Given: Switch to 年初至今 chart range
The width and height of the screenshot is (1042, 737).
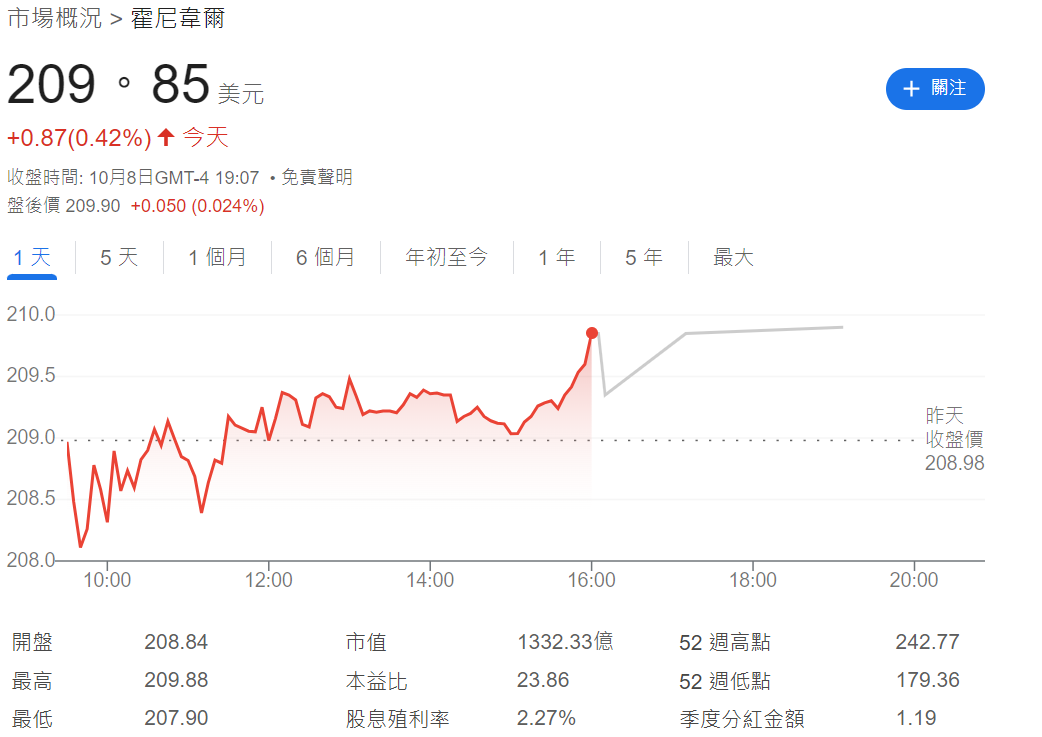Looking at the screenshot, I should point(446,258).
